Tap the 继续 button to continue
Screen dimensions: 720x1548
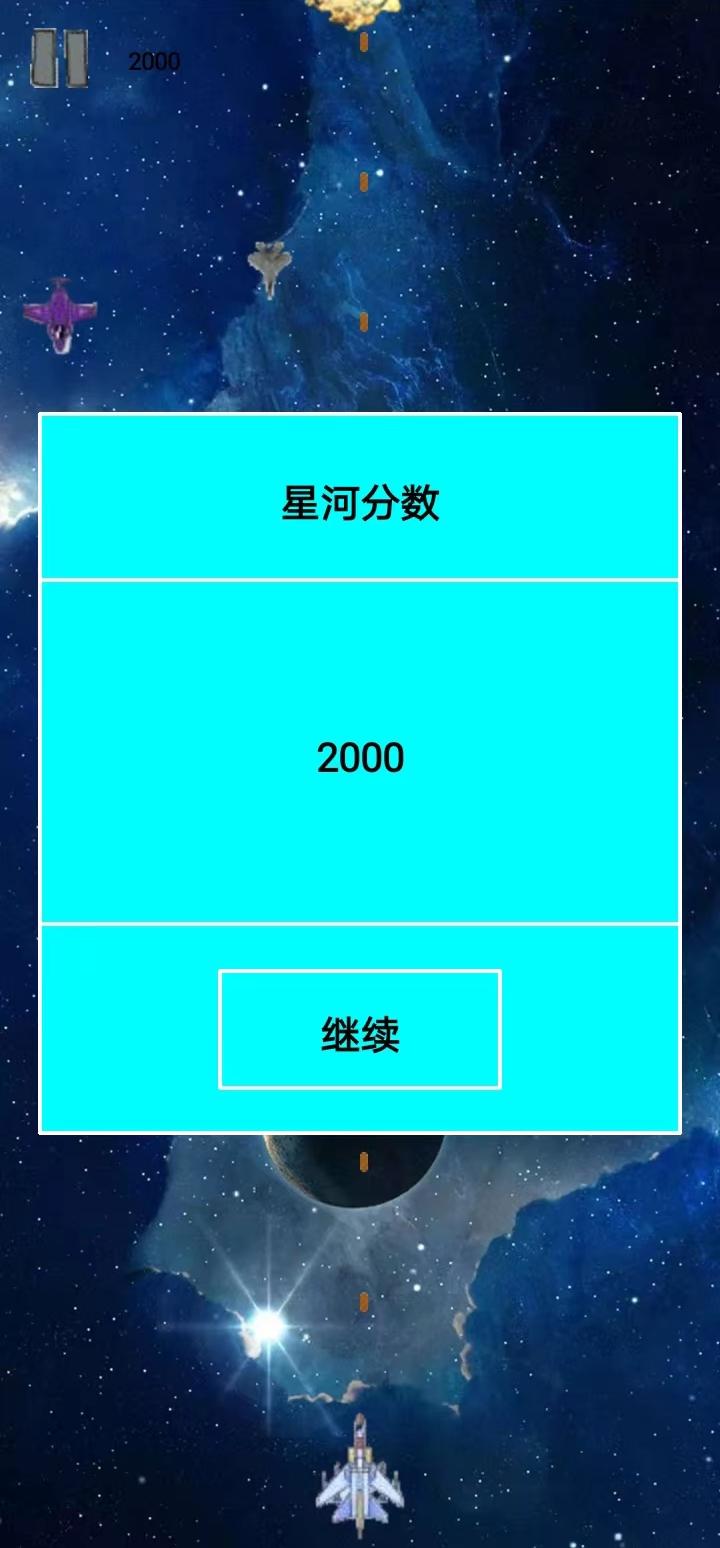(x=360, y=1030)
